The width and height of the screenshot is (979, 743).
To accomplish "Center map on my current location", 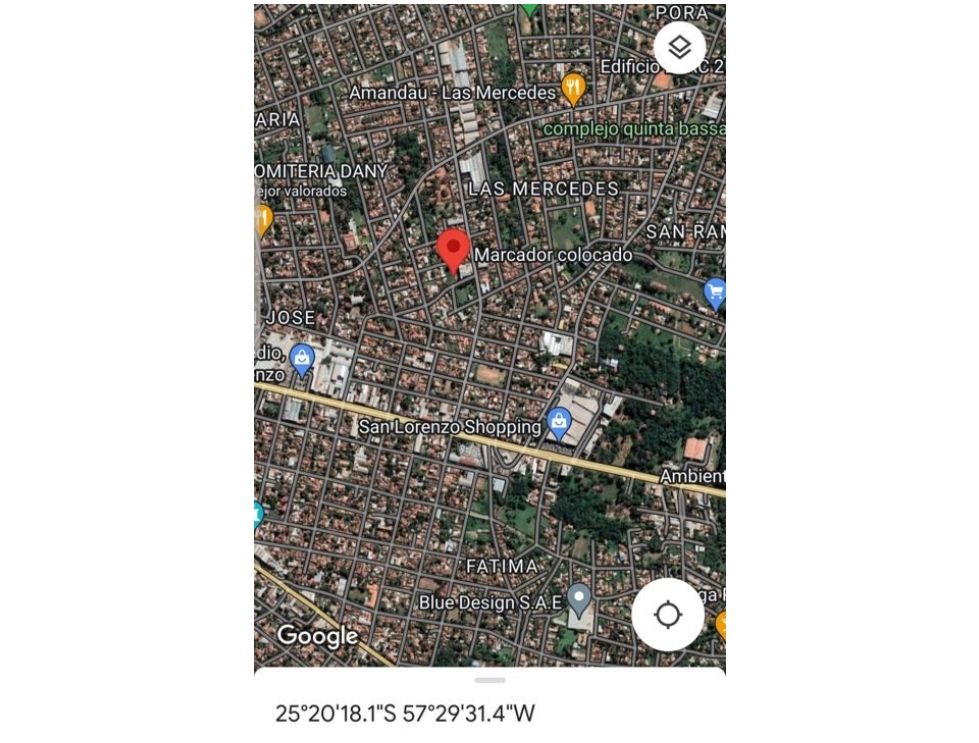I will pyautogui.click(x=668, y=614).
